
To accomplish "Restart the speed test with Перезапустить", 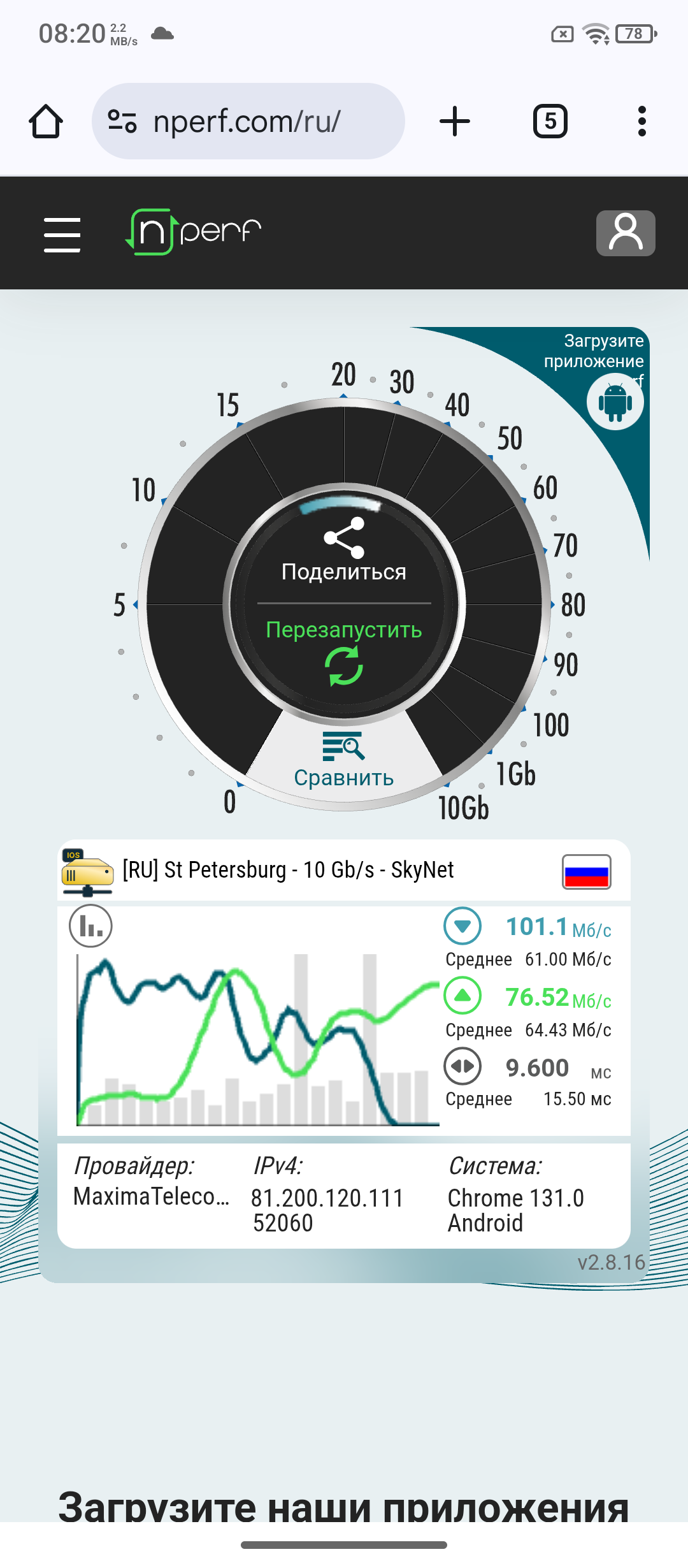I will (344, 650).
